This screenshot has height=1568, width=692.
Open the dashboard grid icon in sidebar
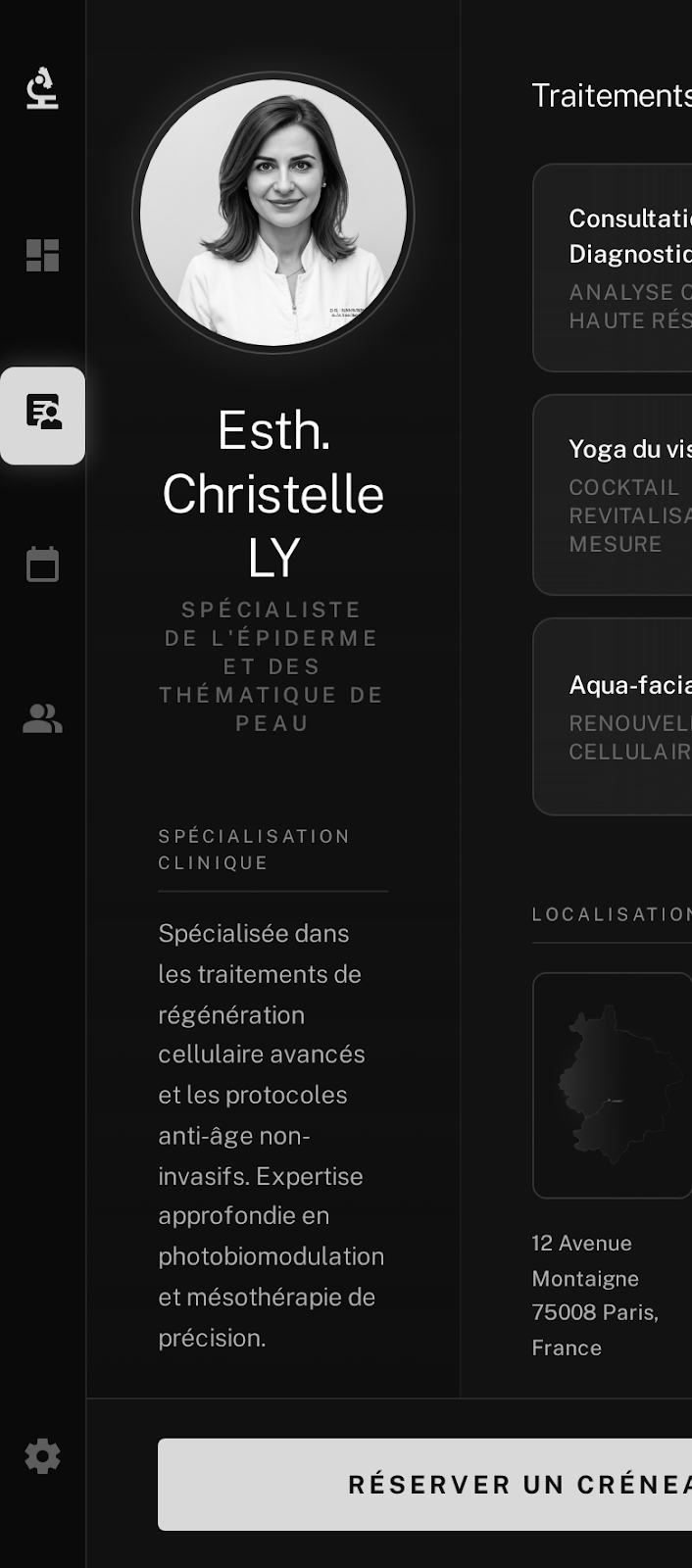[42, 256]
